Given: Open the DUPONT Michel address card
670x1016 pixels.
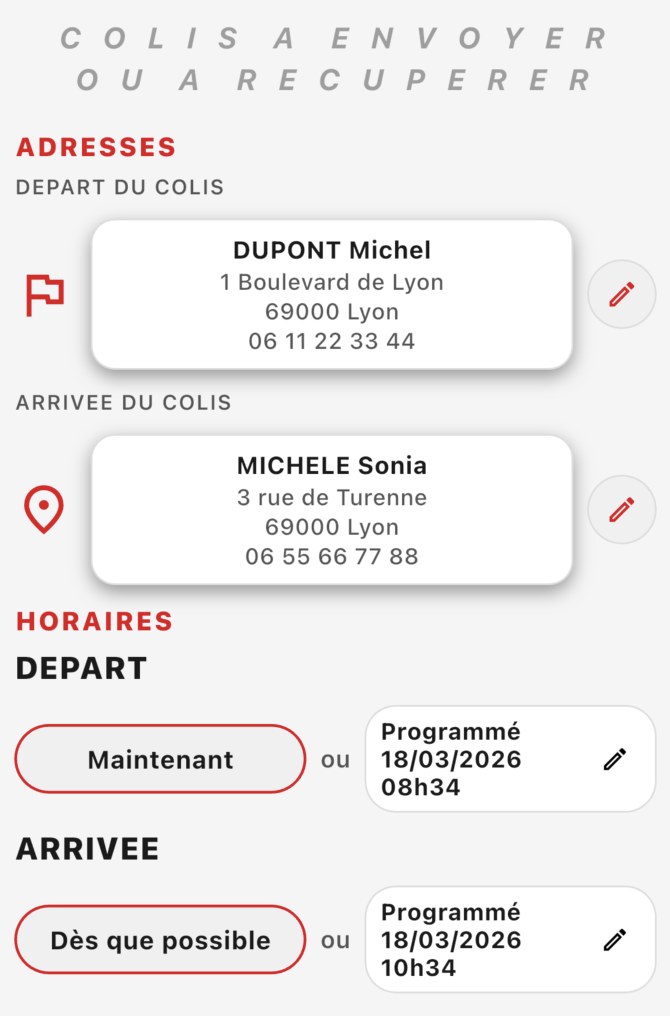Looking at the screenshot, I should click(x=331, y=294).
